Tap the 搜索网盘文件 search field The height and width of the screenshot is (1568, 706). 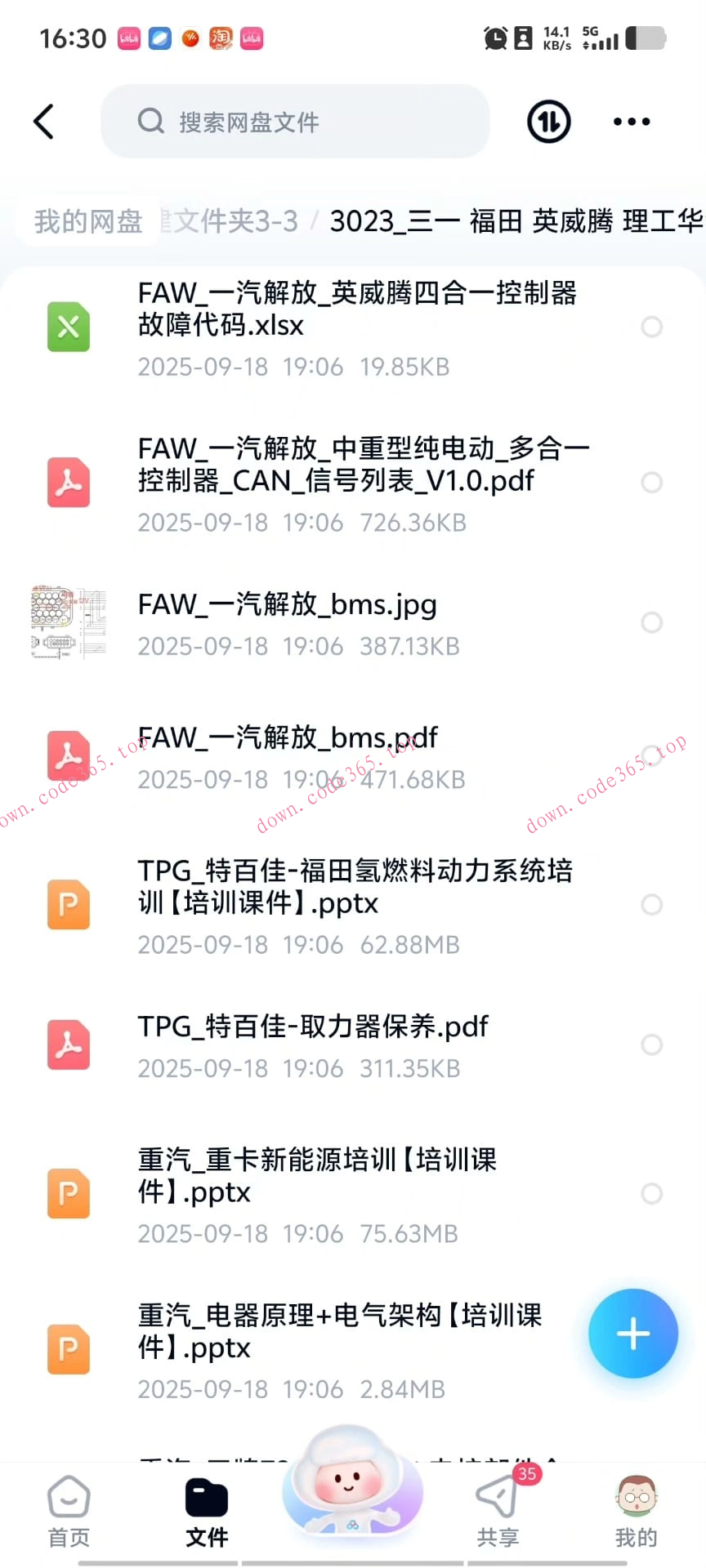coord(294,121)
